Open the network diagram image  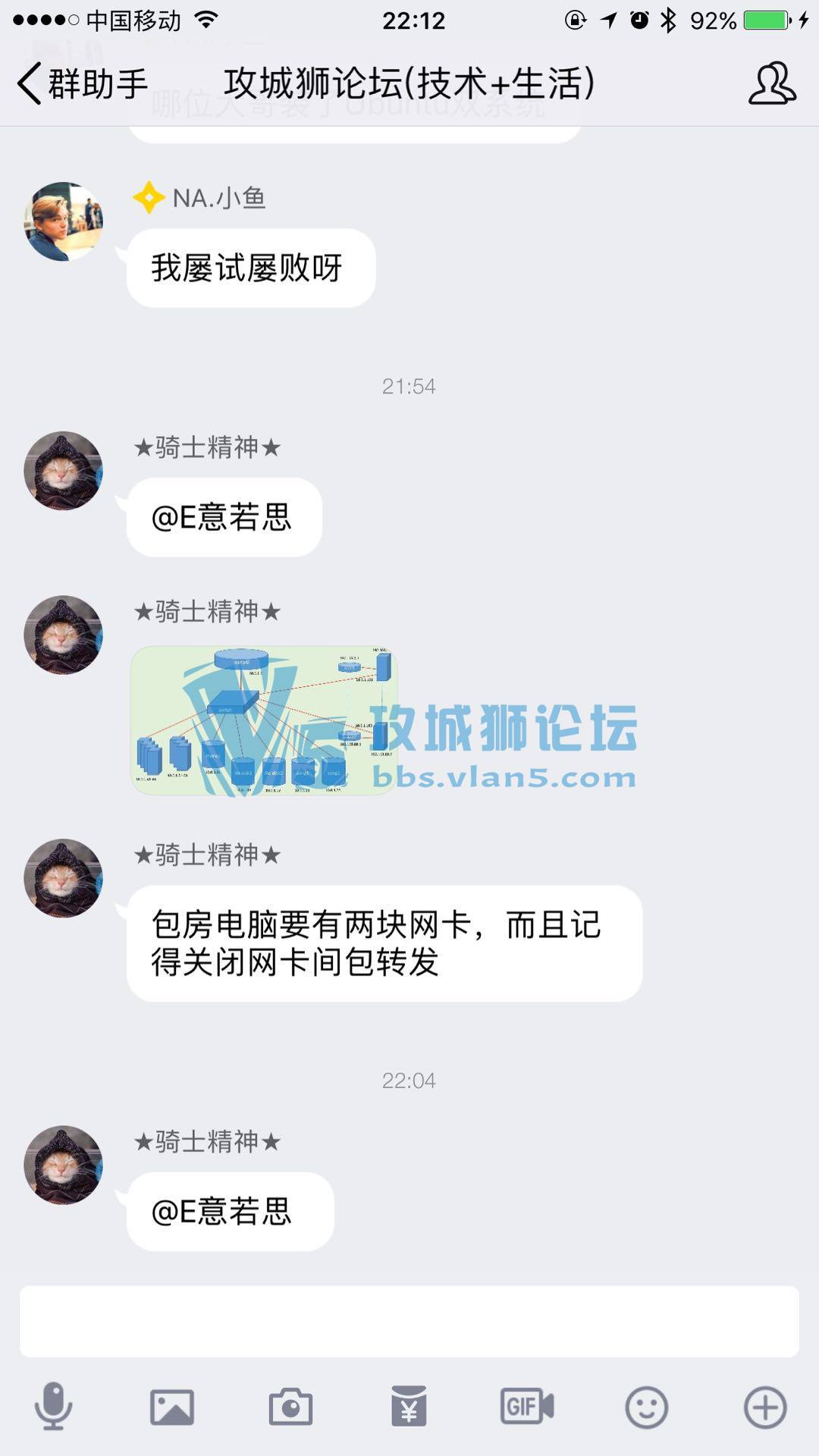(x=264, y=720)
